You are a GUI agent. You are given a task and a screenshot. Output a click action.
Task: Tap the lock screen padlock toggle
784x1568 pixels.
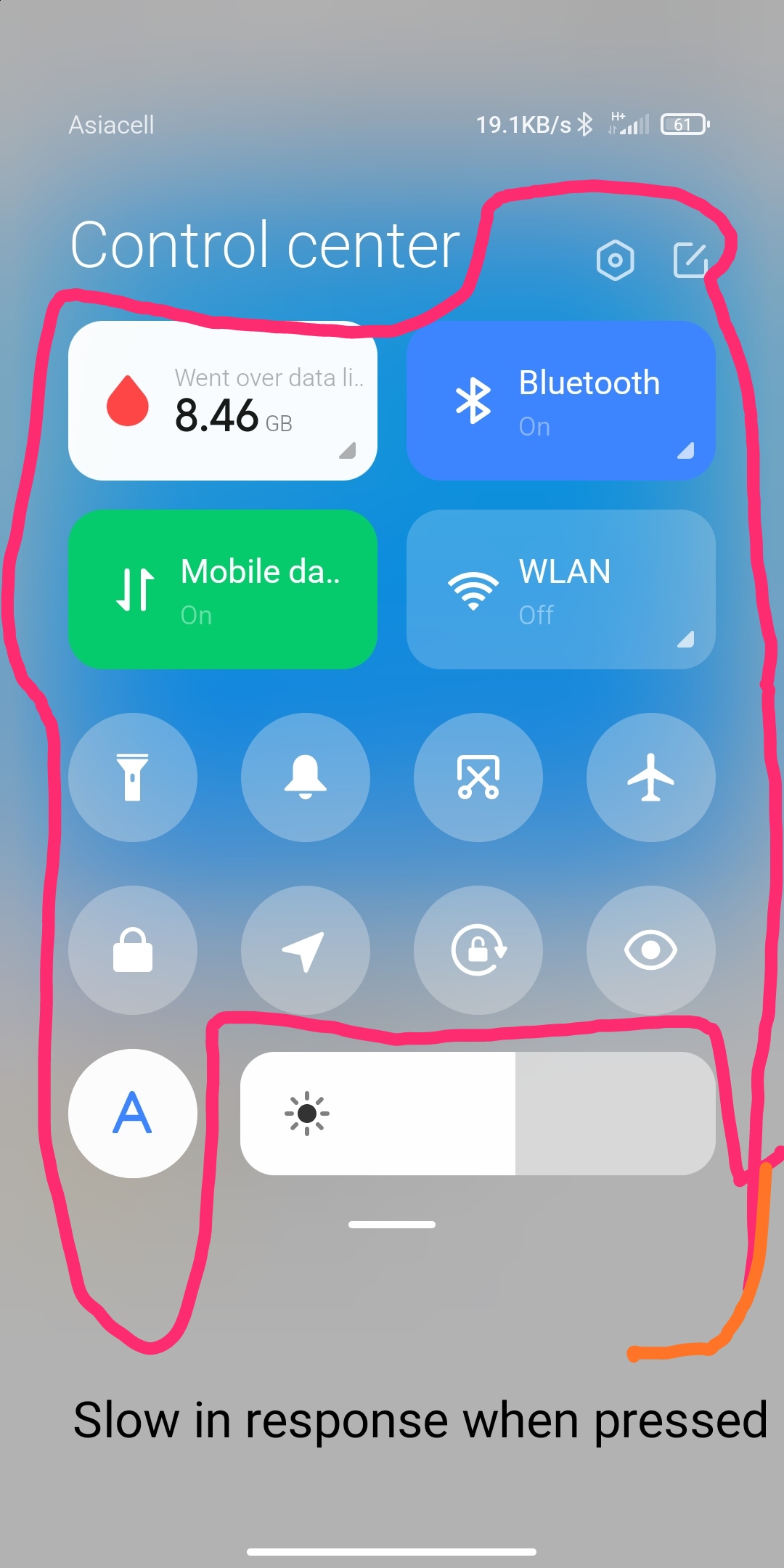tap(133, 950)
